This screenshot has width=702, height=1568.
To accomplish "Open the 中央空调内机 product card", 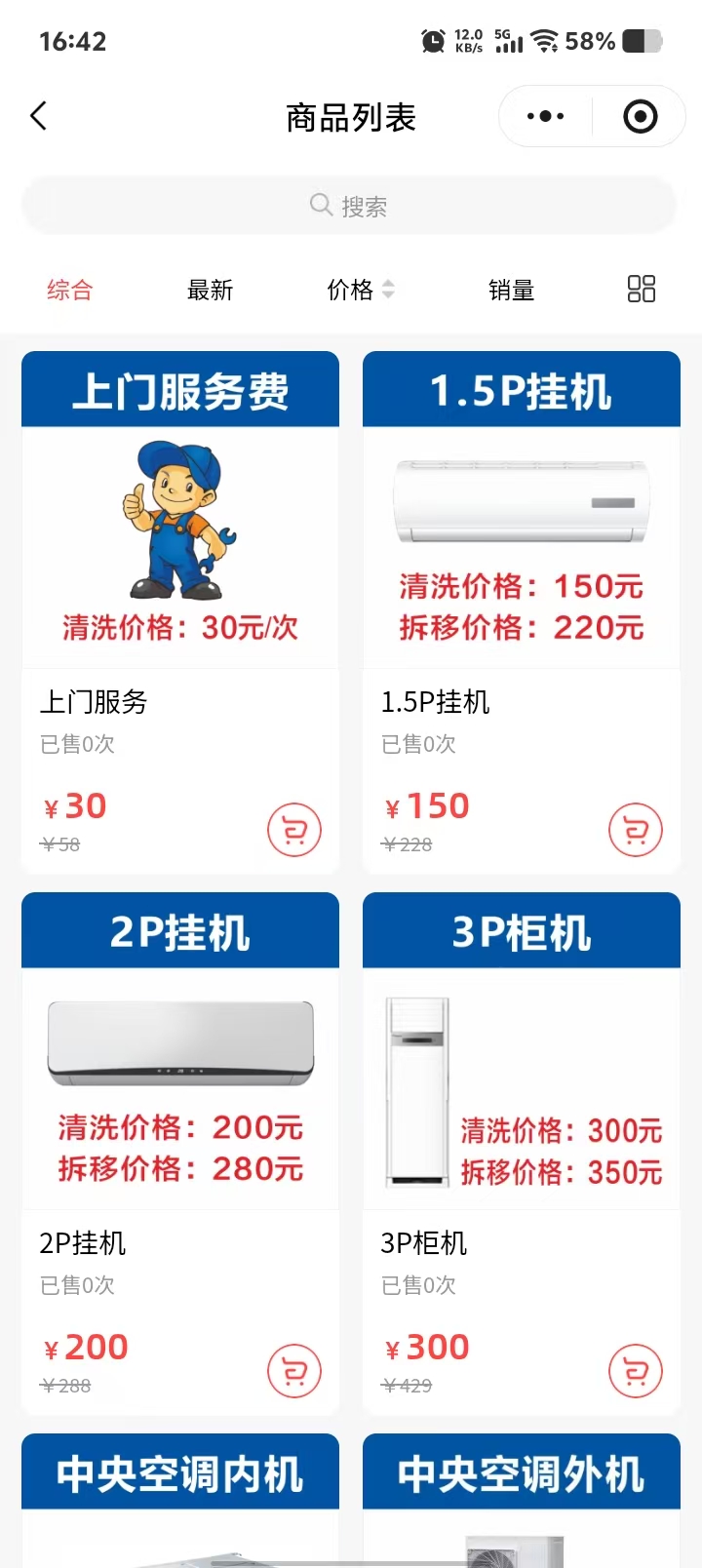I will (x=180, y=1502).
